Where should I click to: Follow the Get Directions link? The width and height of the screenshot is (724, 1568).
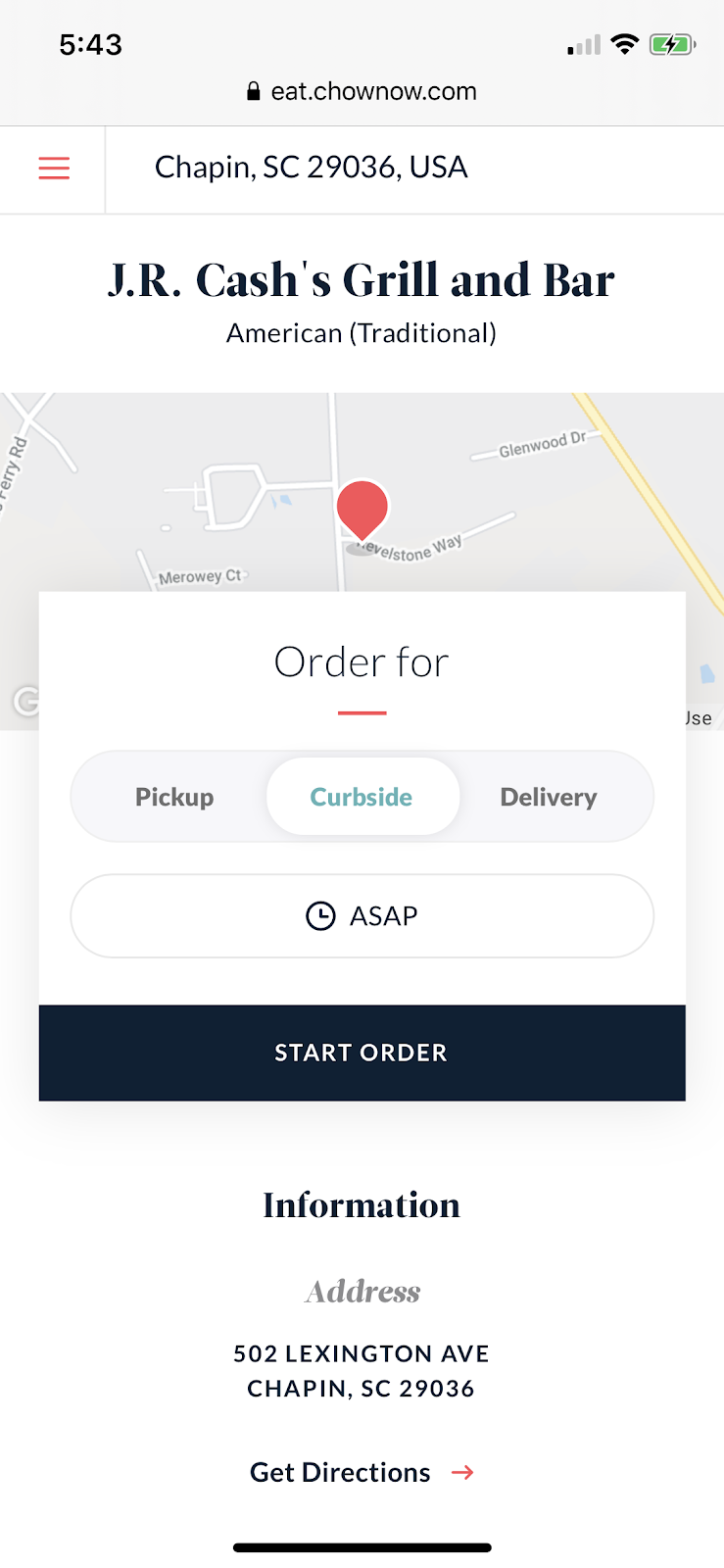pyautogui.click(x=340, y=1471)
